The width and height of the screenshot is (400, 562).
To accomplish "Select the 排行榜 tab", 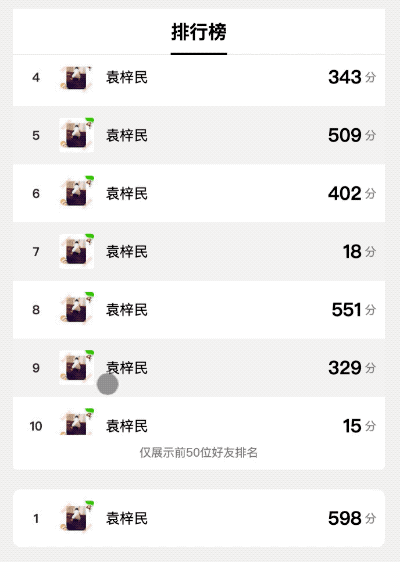I will tap(199, 32).
